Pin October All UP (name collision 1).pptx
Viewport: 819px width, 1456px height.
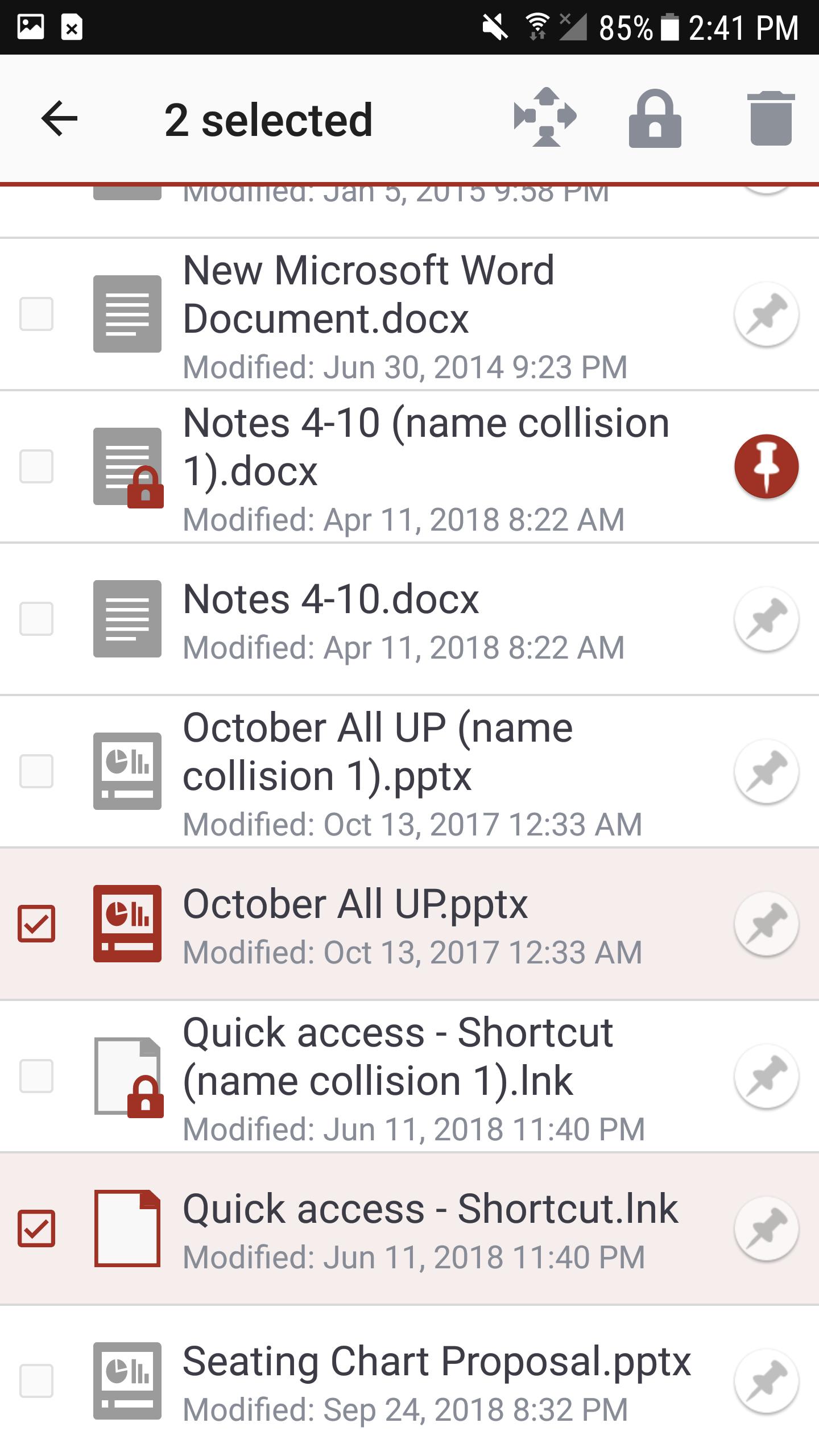pyautogui.click(x=766, y=771)
